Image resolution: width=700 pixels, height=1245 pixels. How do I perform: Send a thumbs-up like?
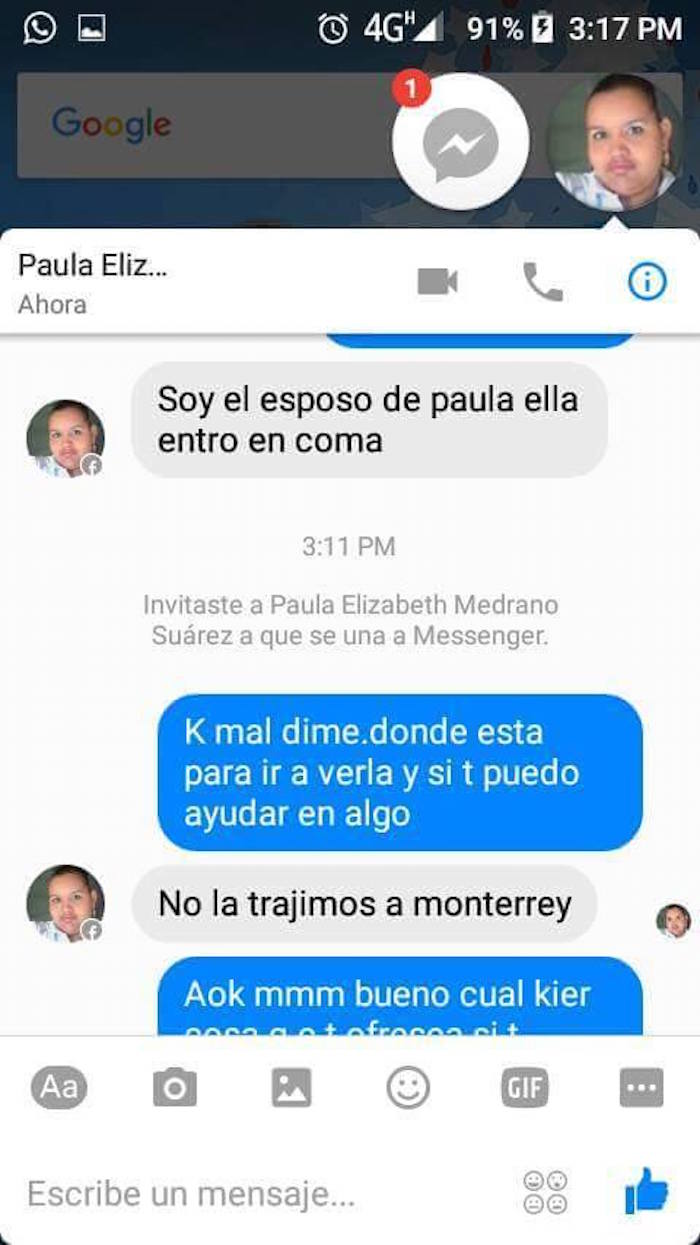(646, 1191)
